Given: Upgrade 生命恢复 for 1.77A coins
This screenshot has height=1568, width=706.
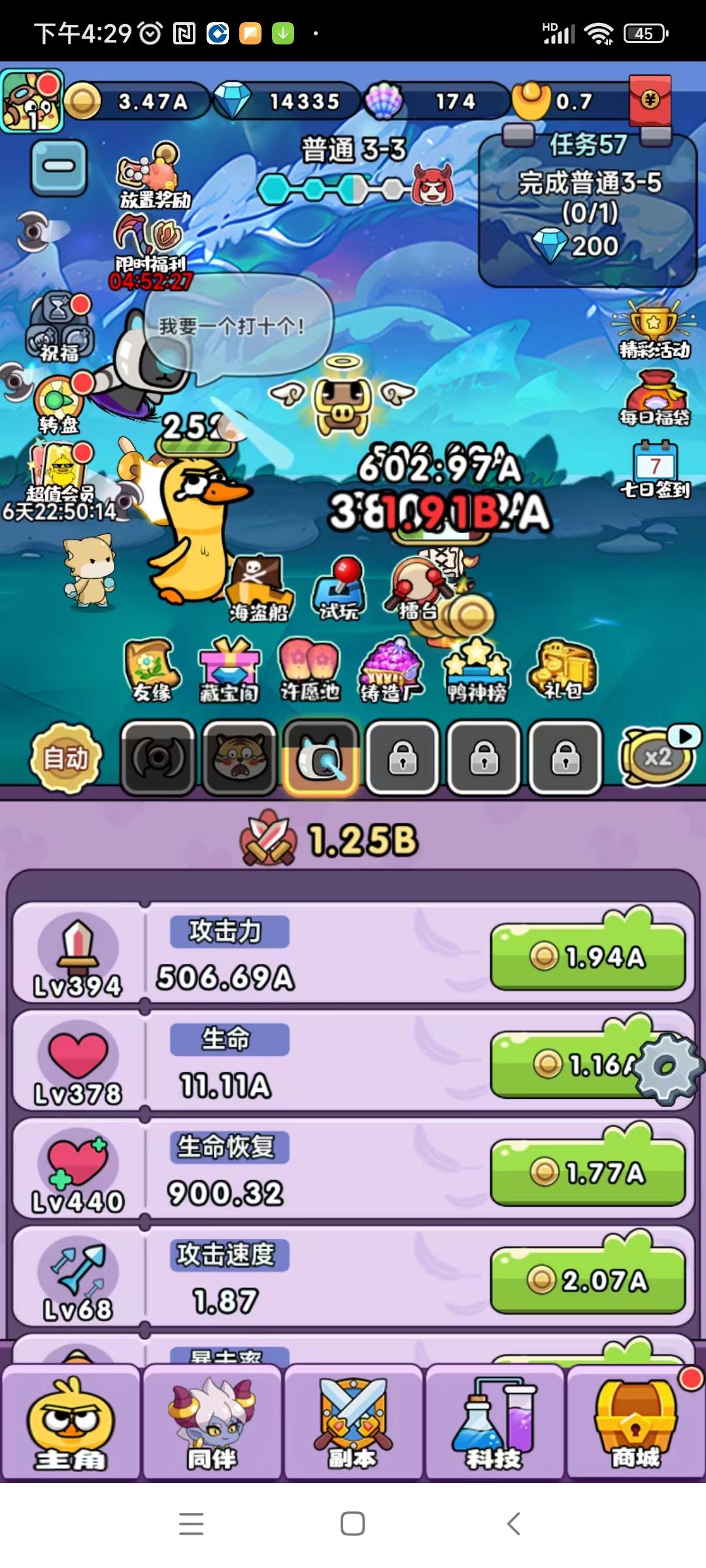Looking at the screenshot, I should pyautogui.click(x=588, y=1172).
